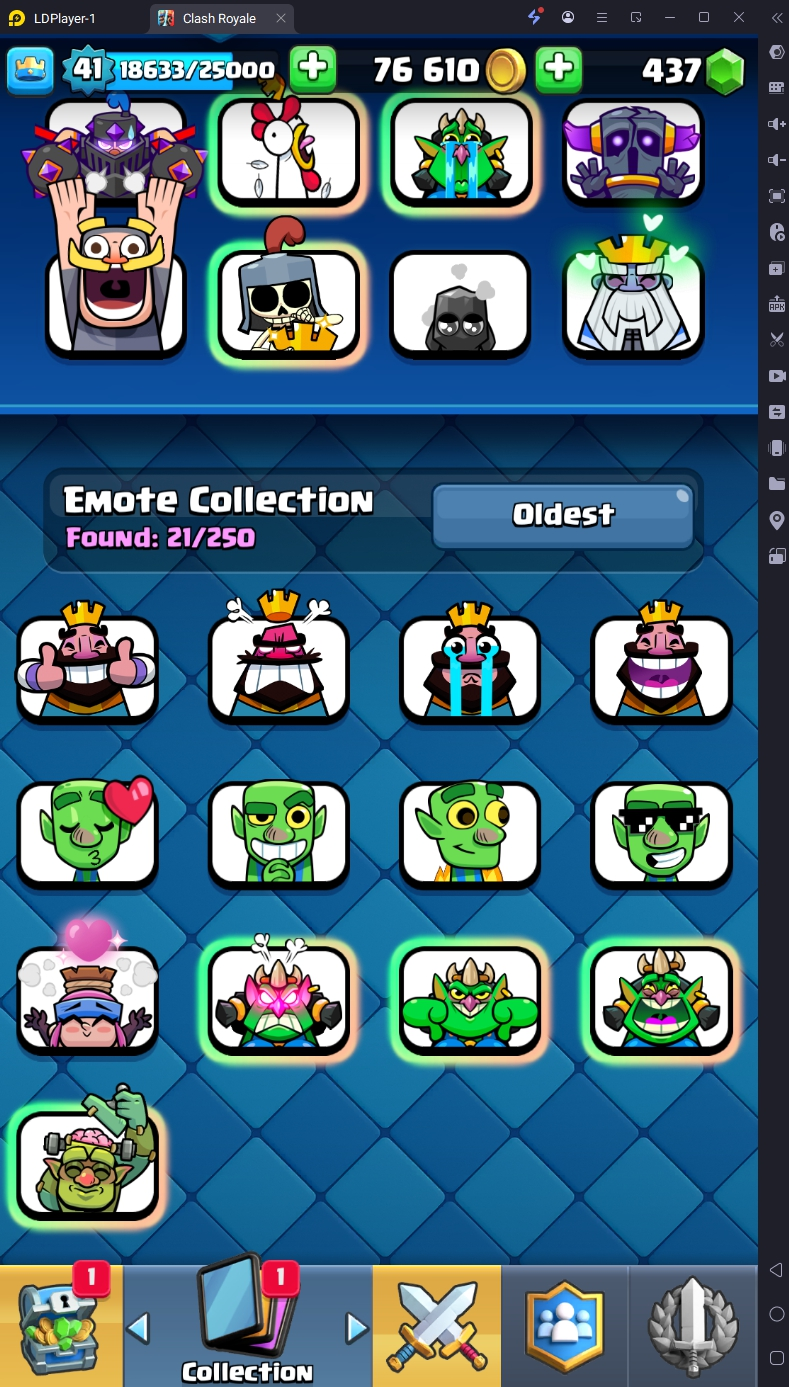Pick the laughing King emote
This screenshot has height=1387, width=789.
pos(661,667)
